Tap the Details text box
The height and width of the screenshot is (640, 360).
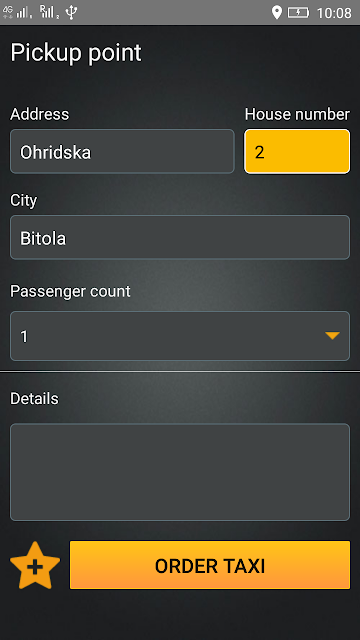(180, 472)
